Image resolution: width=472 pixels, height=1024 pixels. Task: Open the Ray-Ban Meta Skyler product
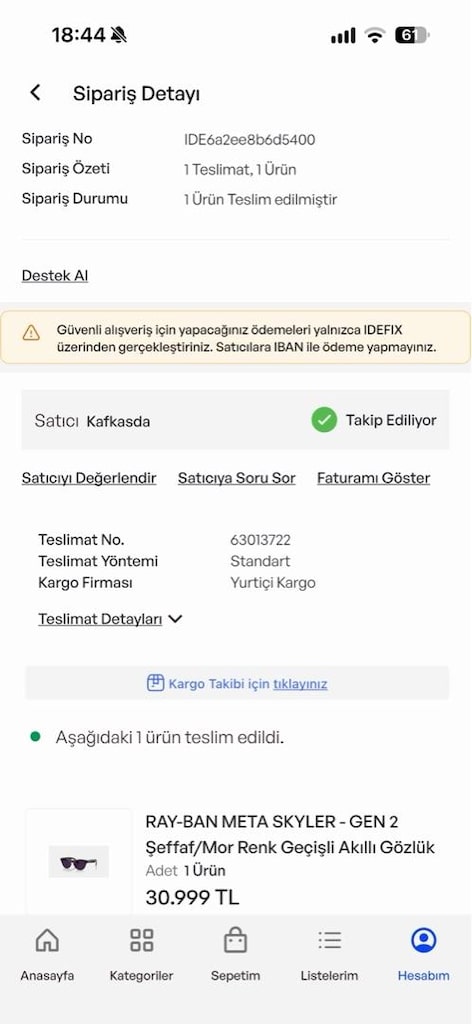click(x=290, y=835)
